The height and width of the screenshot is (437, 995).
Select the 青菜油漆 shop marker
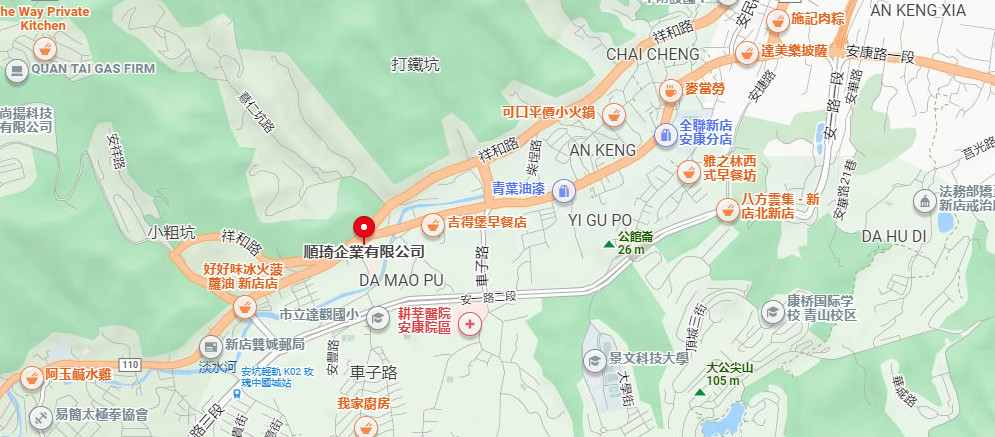point(563,188)
